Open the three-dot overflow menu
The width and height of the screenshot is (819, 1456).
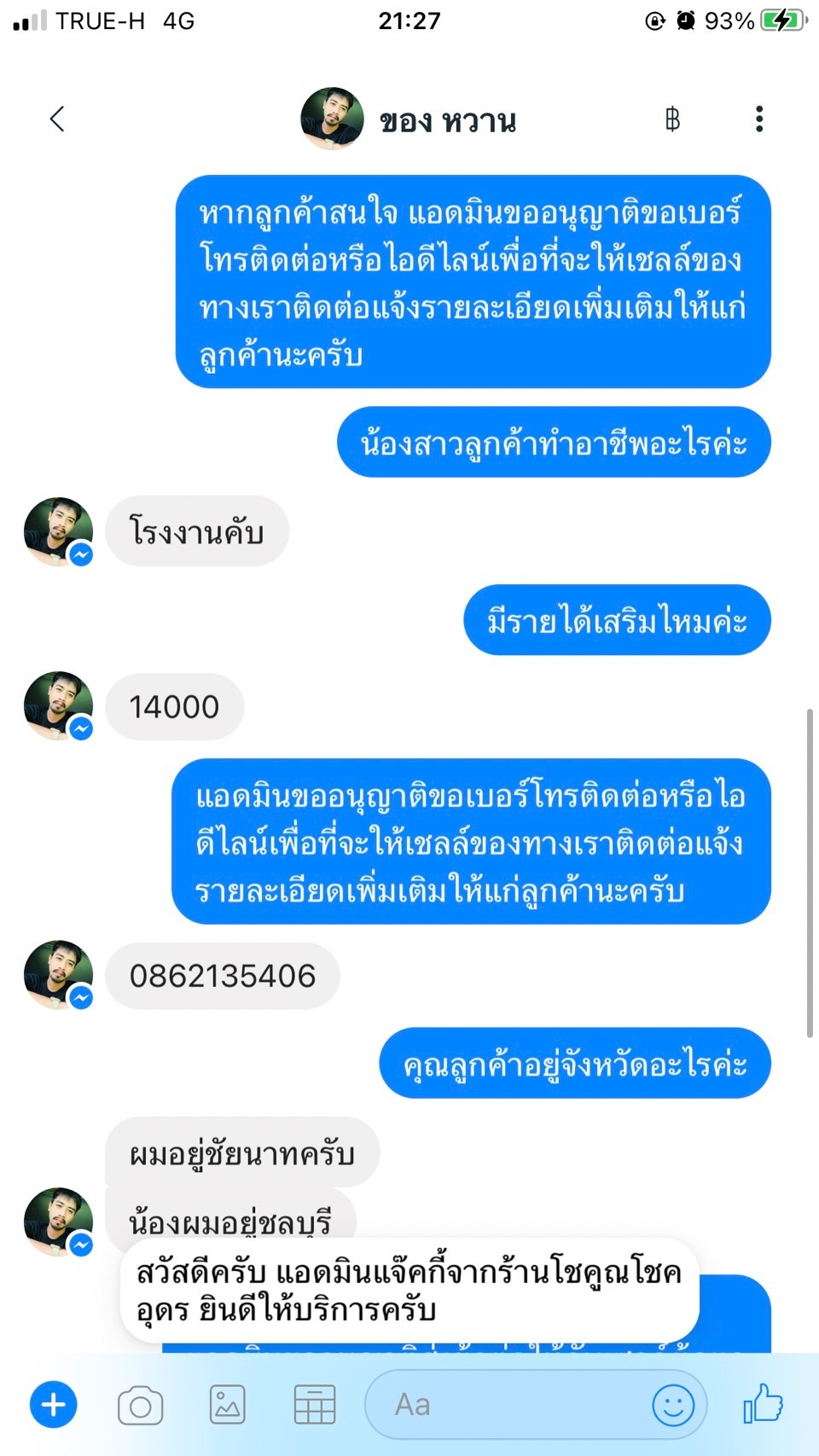point(758,119)
